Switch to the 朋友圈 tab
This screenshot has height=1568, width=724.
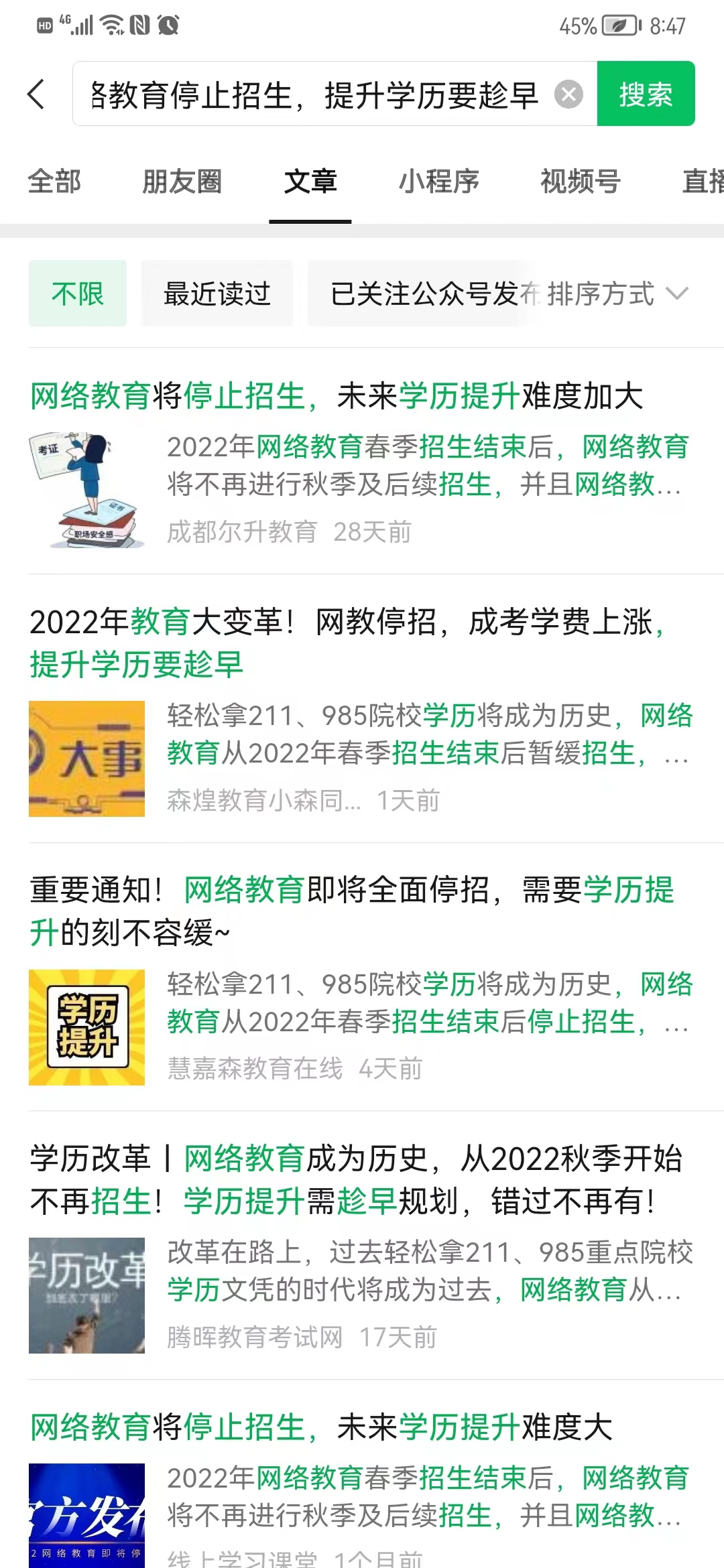(x=182, y=182)
